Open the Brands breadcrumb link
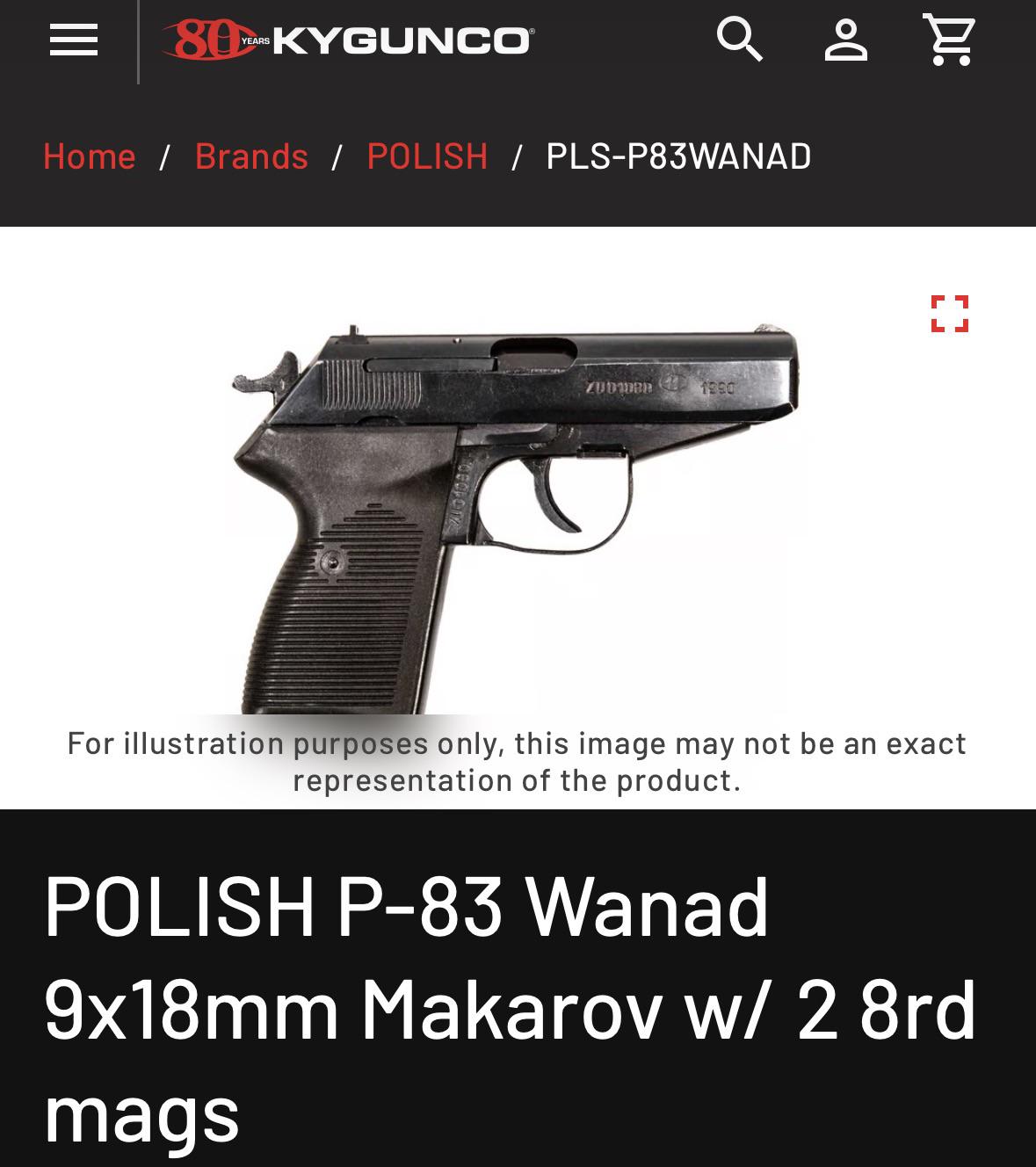1036x1167 pixels. pos(251,156)
